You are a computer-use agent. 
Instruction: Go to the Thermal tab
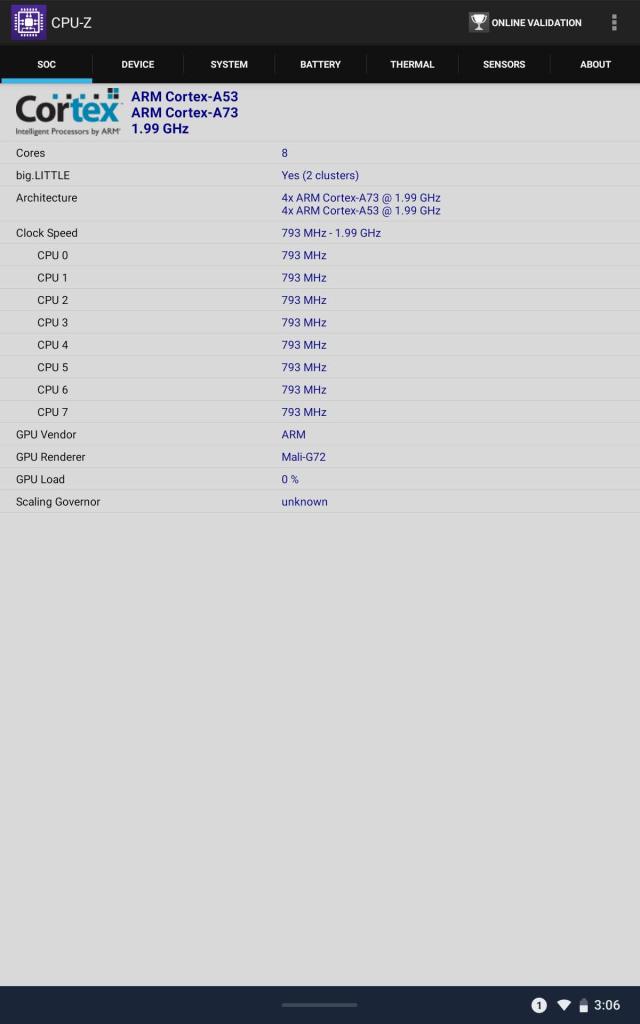point(412,64)
